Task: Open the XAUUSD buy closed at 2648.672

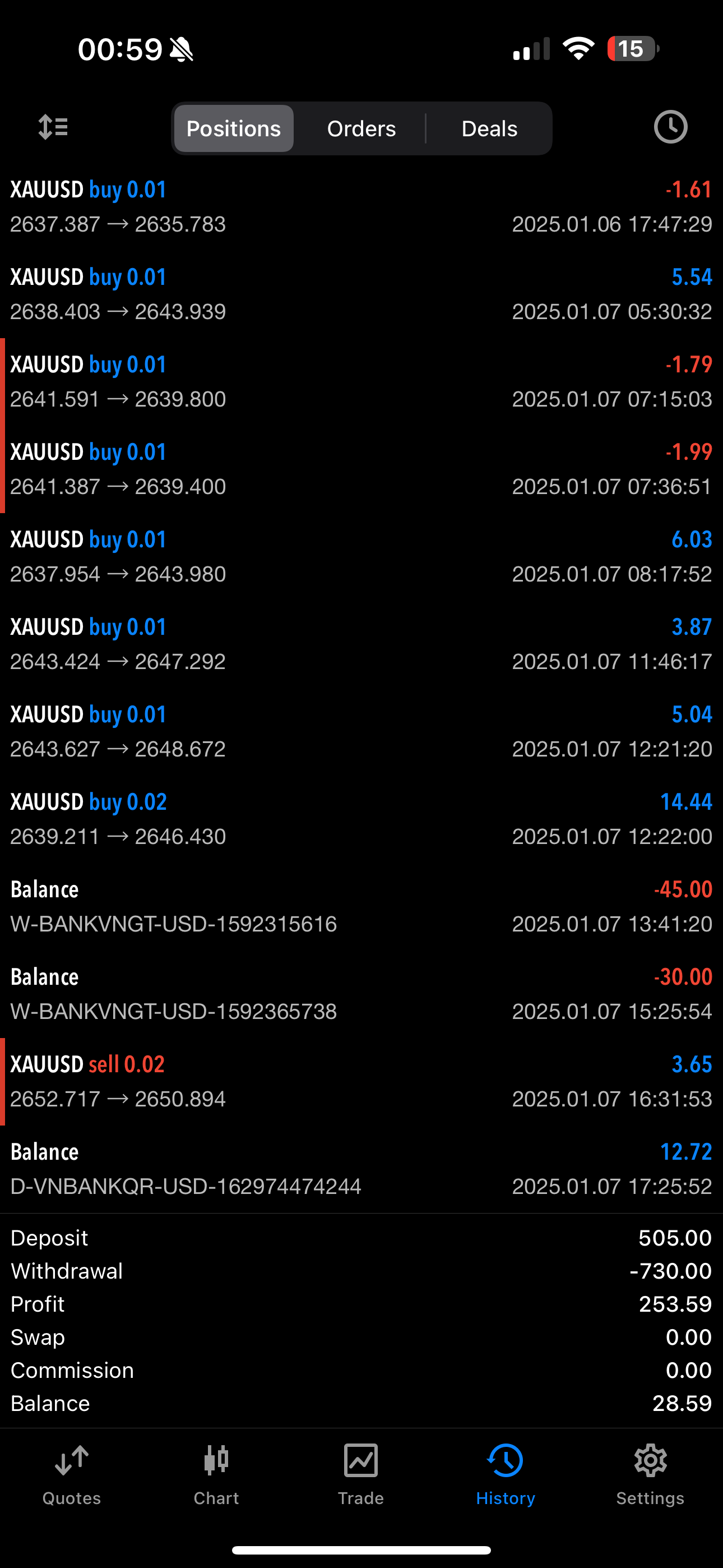Action: [x=361, y=731]
